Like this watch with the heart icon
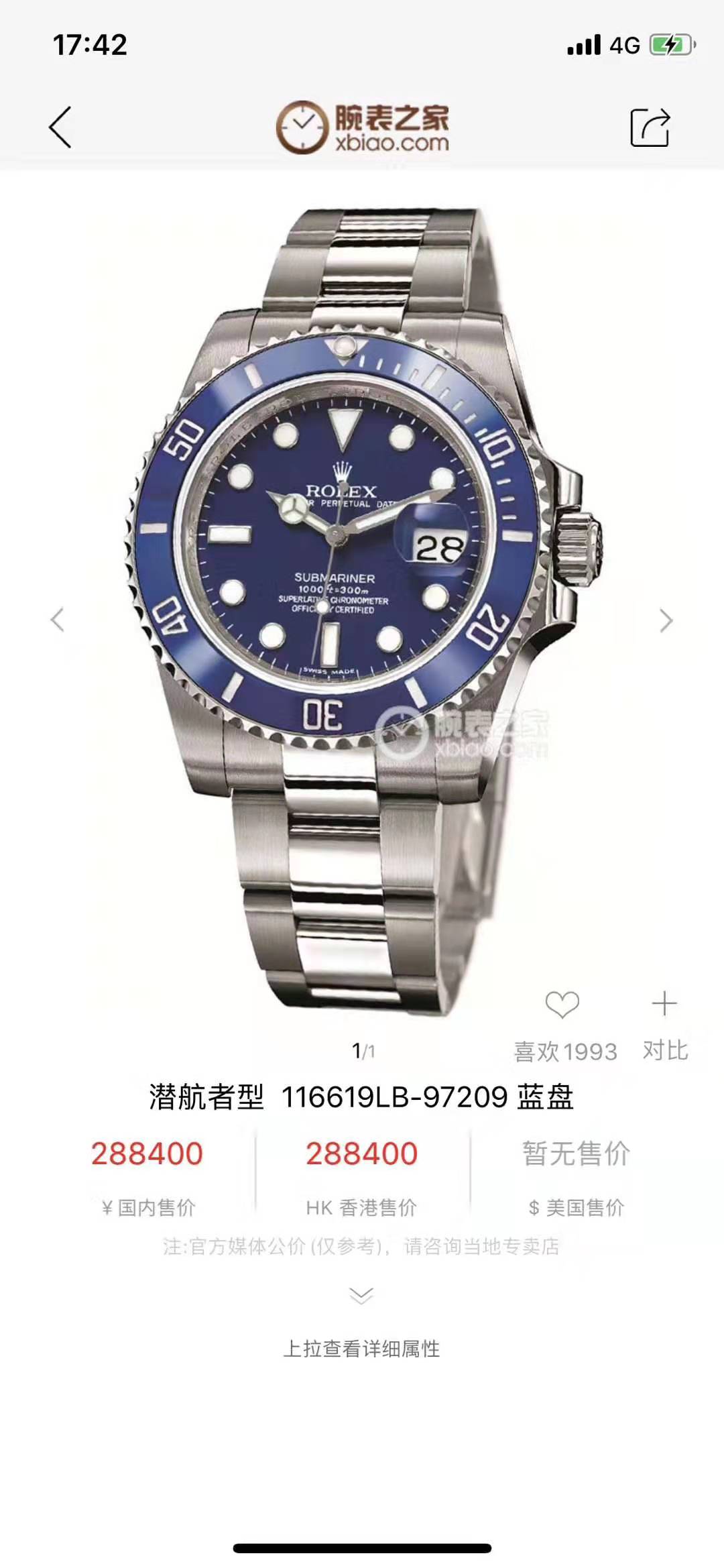724x1568 pixels. click(x=562, y=1005)
